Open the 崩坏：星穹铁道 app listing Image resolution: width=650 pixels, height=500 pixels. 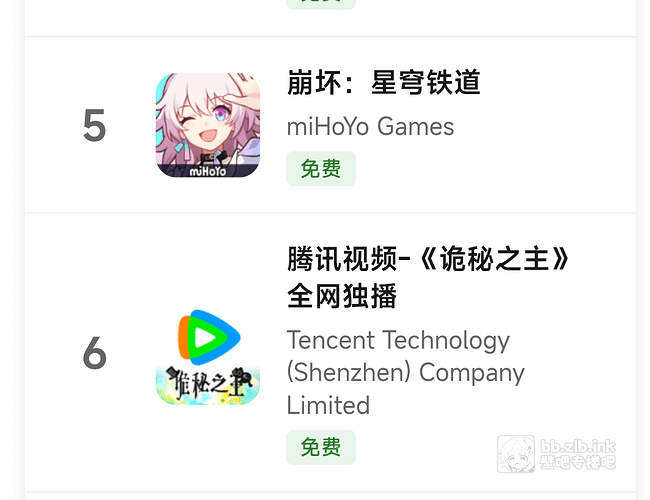(384, 83)
